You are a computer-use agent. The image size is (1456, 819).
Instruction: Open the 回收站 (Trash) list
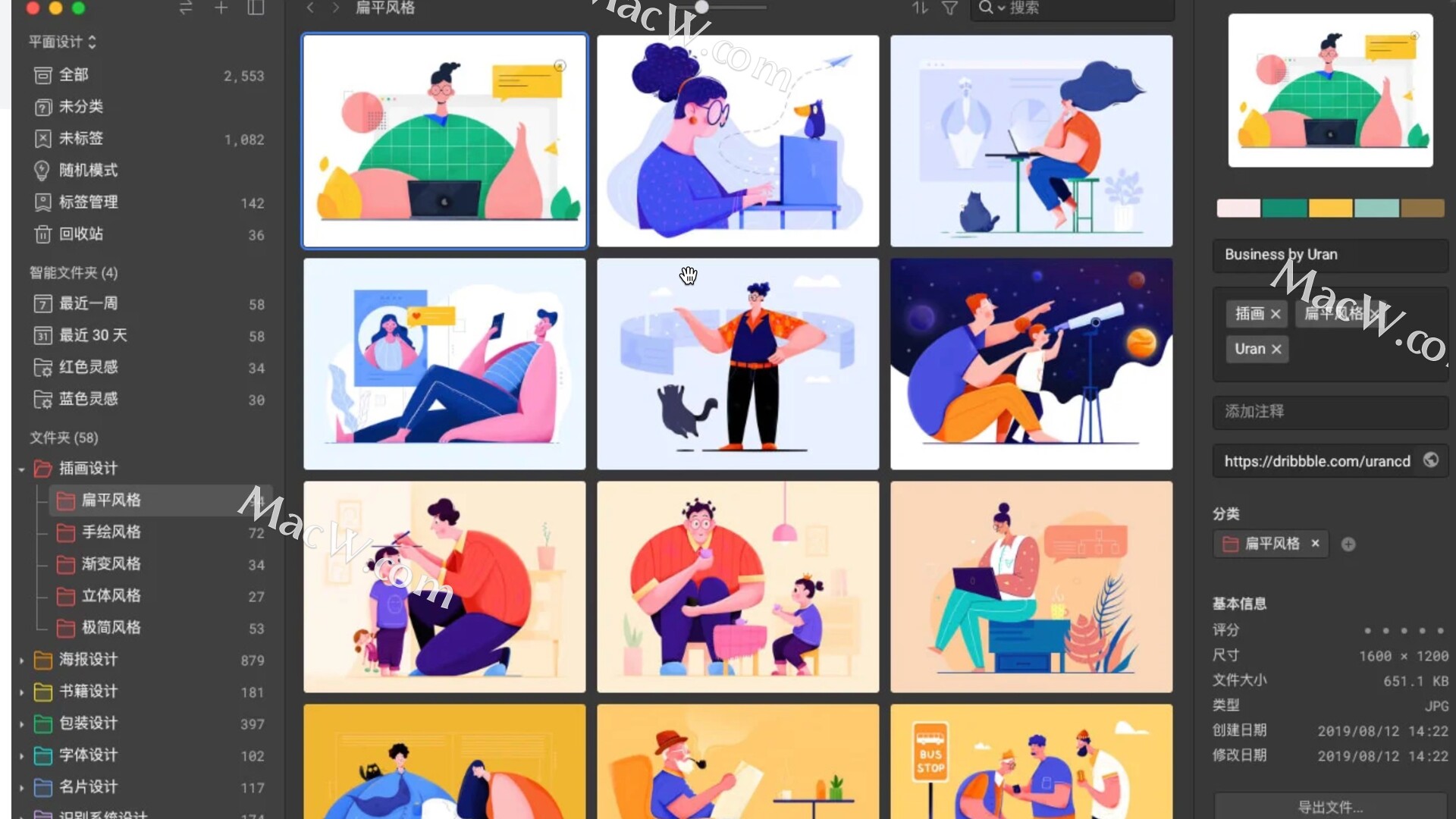pyautogui.click(x=80, y=234)
